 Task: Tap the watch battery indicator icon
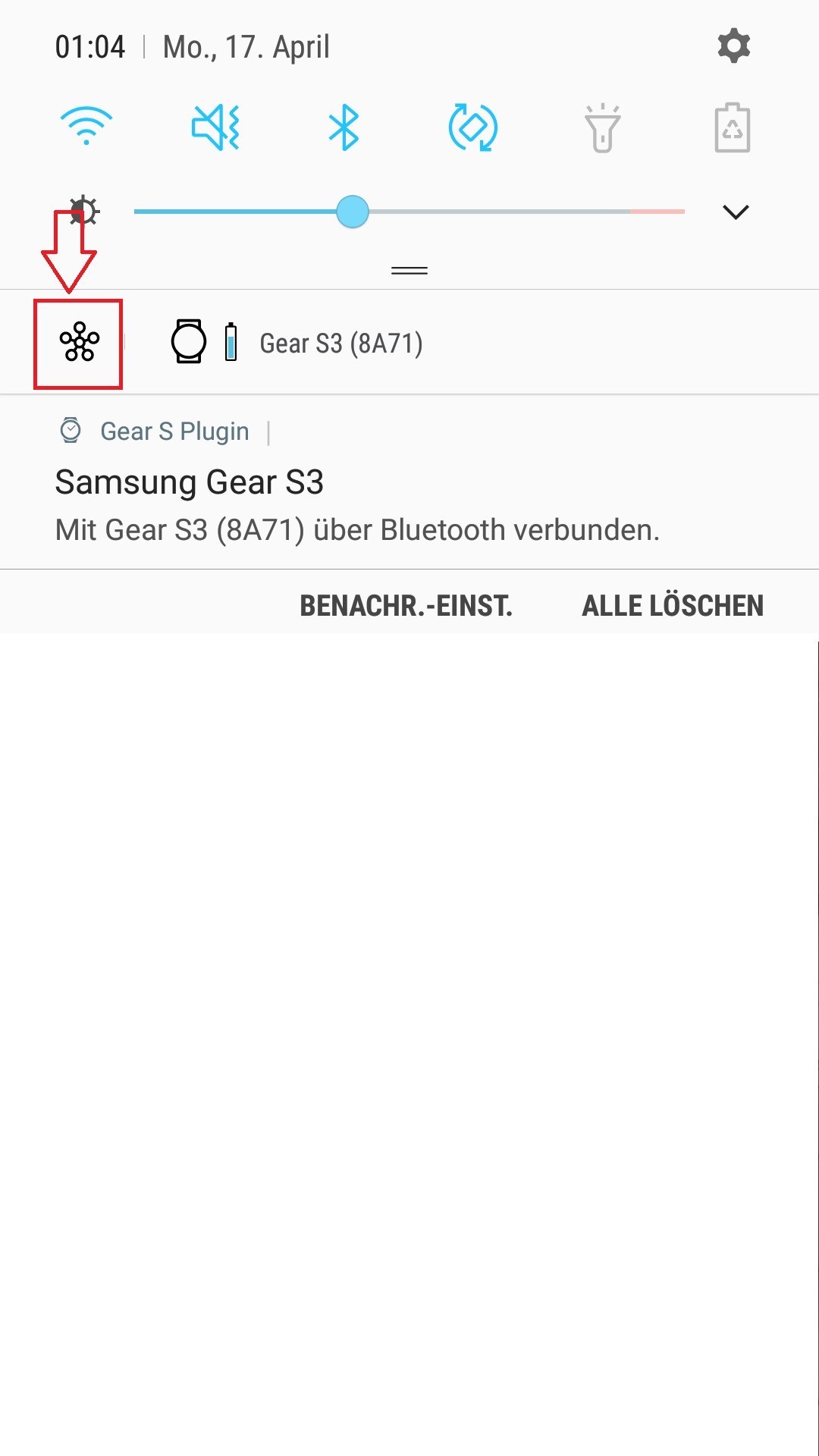coord(230,343)
